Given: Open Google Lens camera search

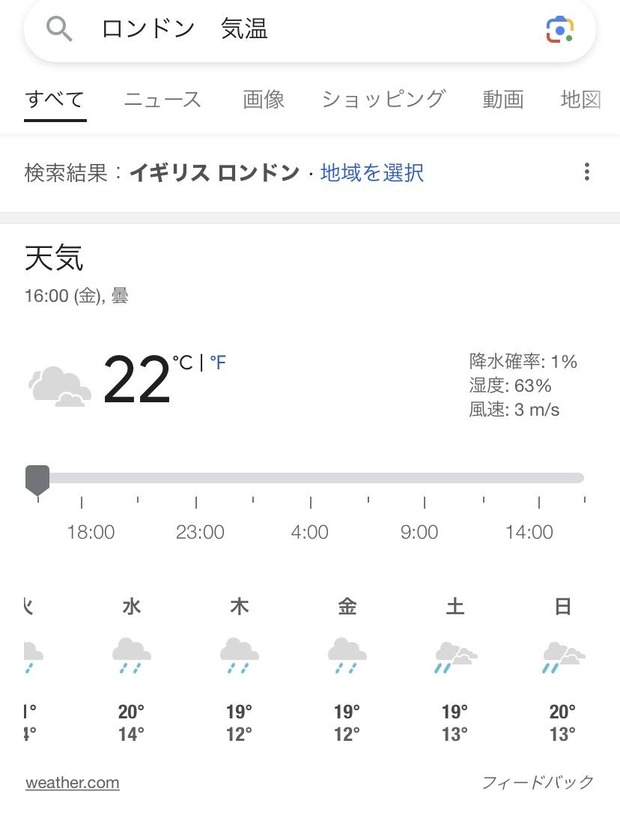Looking at the screenshot, I should tap(560, 30).
